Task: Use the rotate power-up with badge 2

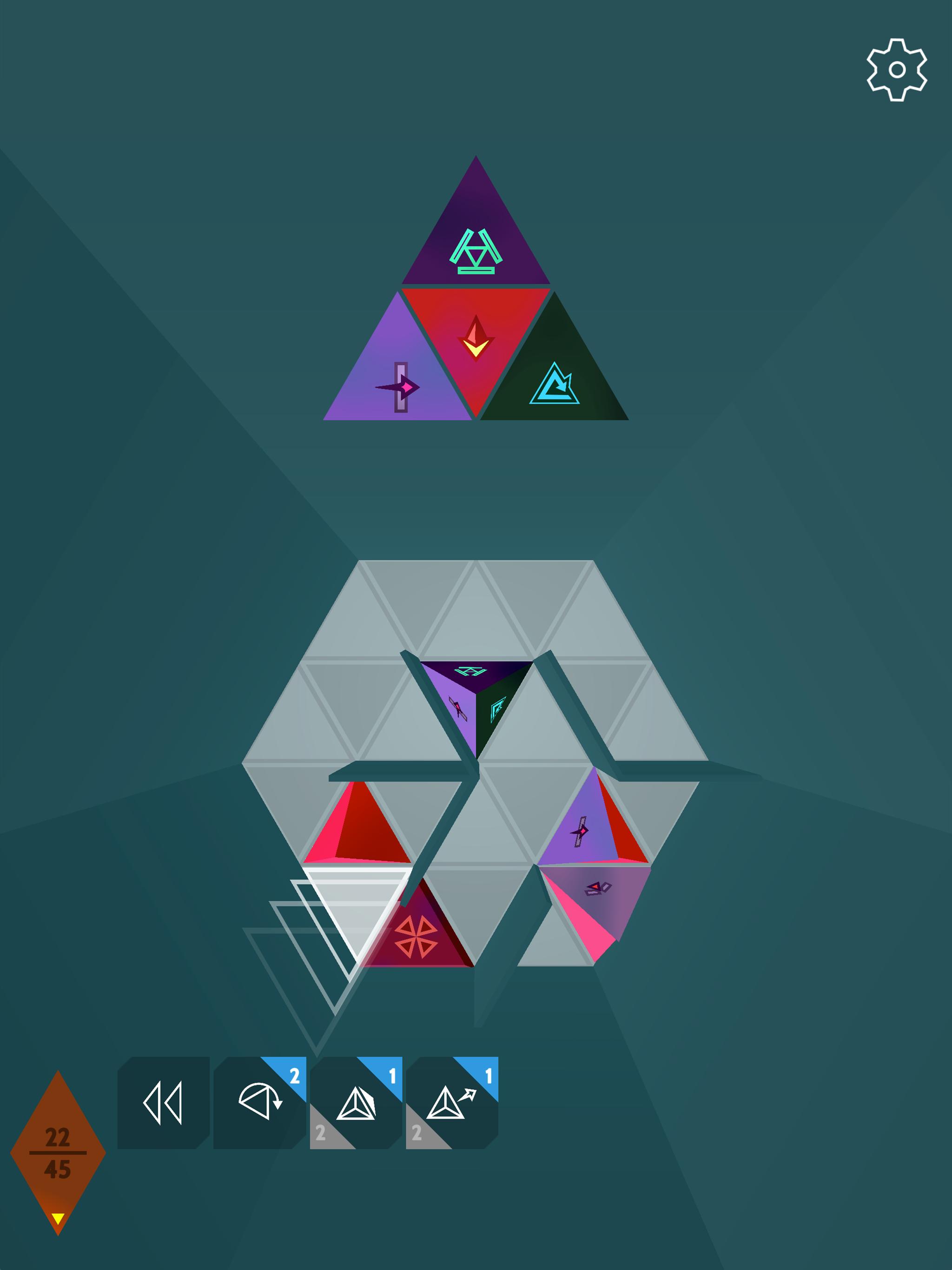Action: click(x=259, y=1103)
